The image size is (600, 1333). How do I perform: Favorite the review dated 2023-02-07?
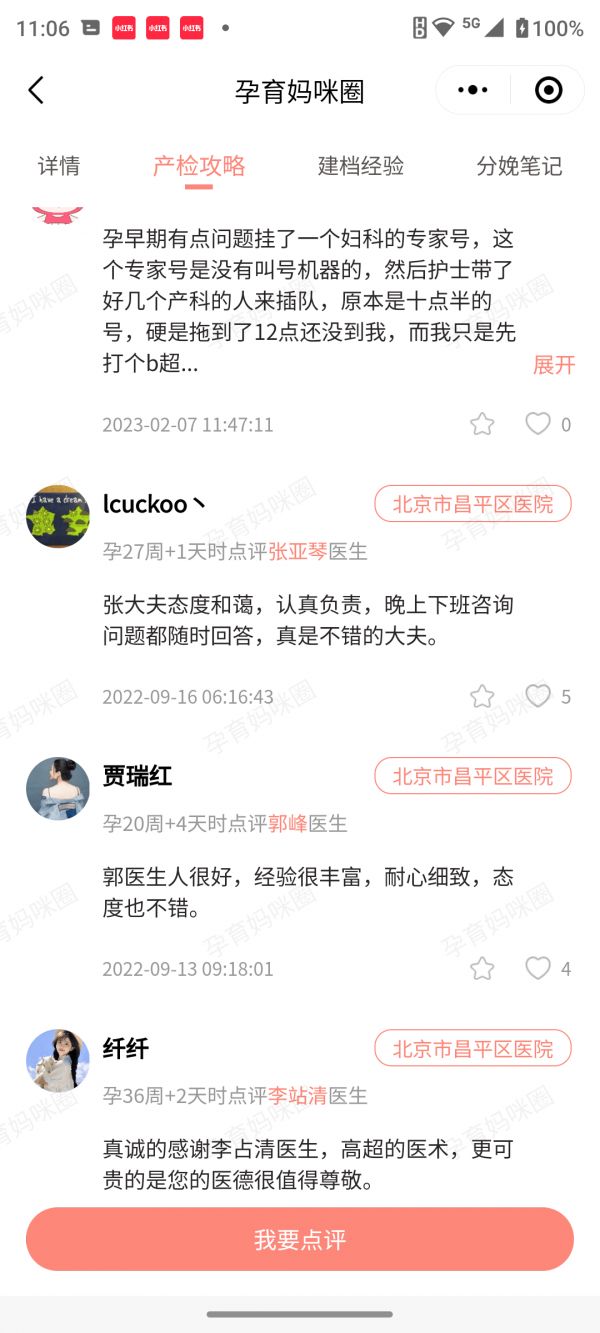click(x=482, y=424)
